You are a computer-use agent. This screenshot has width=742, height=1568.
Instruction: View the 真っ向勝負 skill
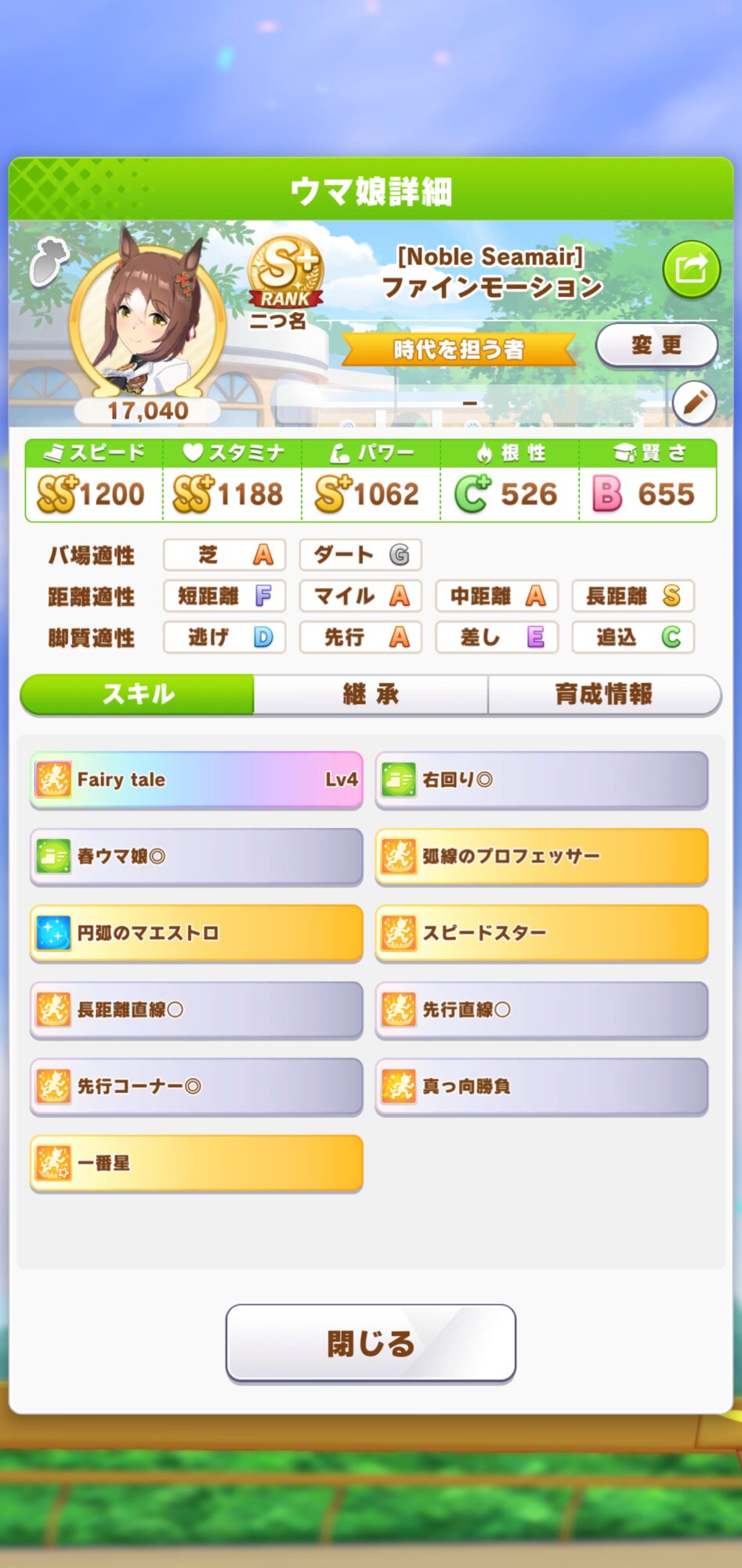(x=541, y=1087)
